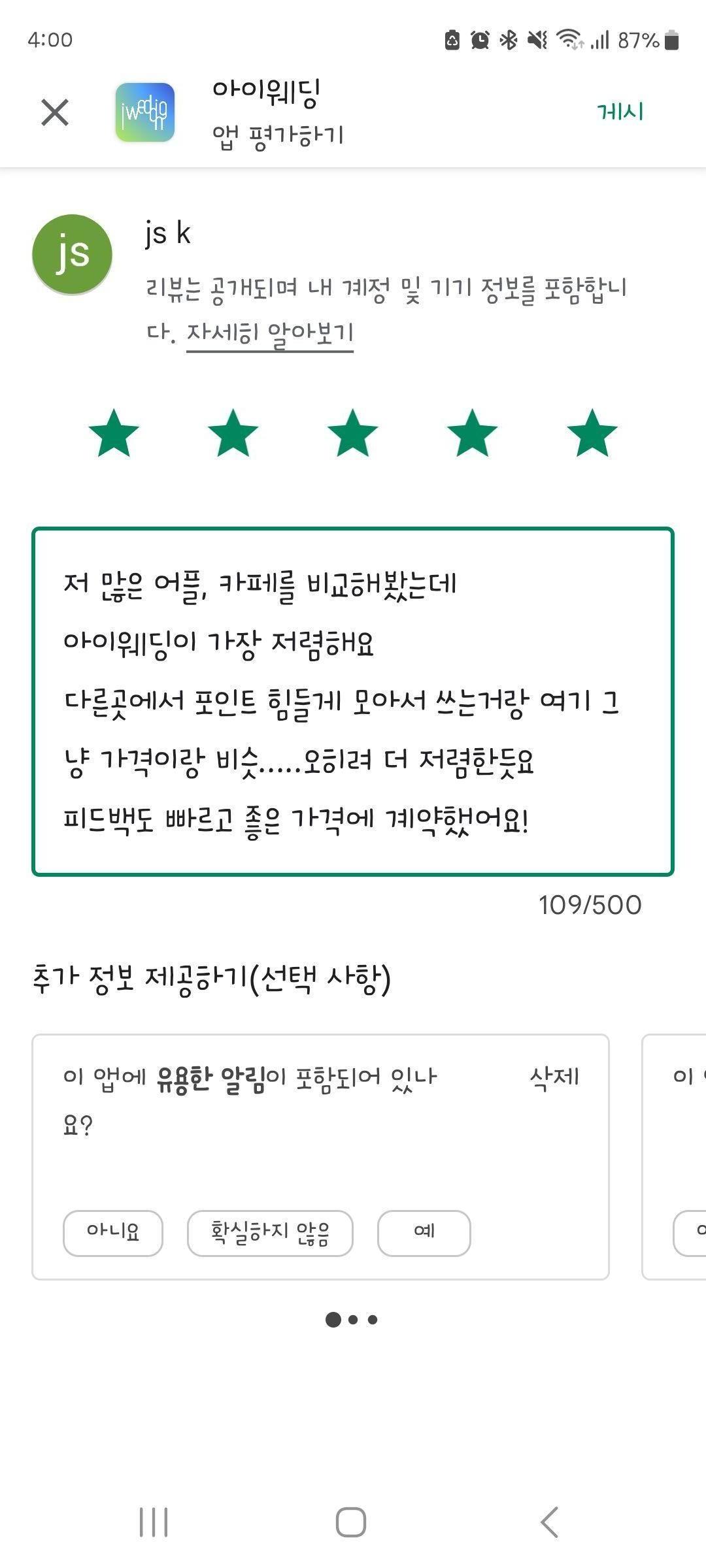The image size is (706, 1568).
Task: Post the review with 게시
Action: coord(620,112)
